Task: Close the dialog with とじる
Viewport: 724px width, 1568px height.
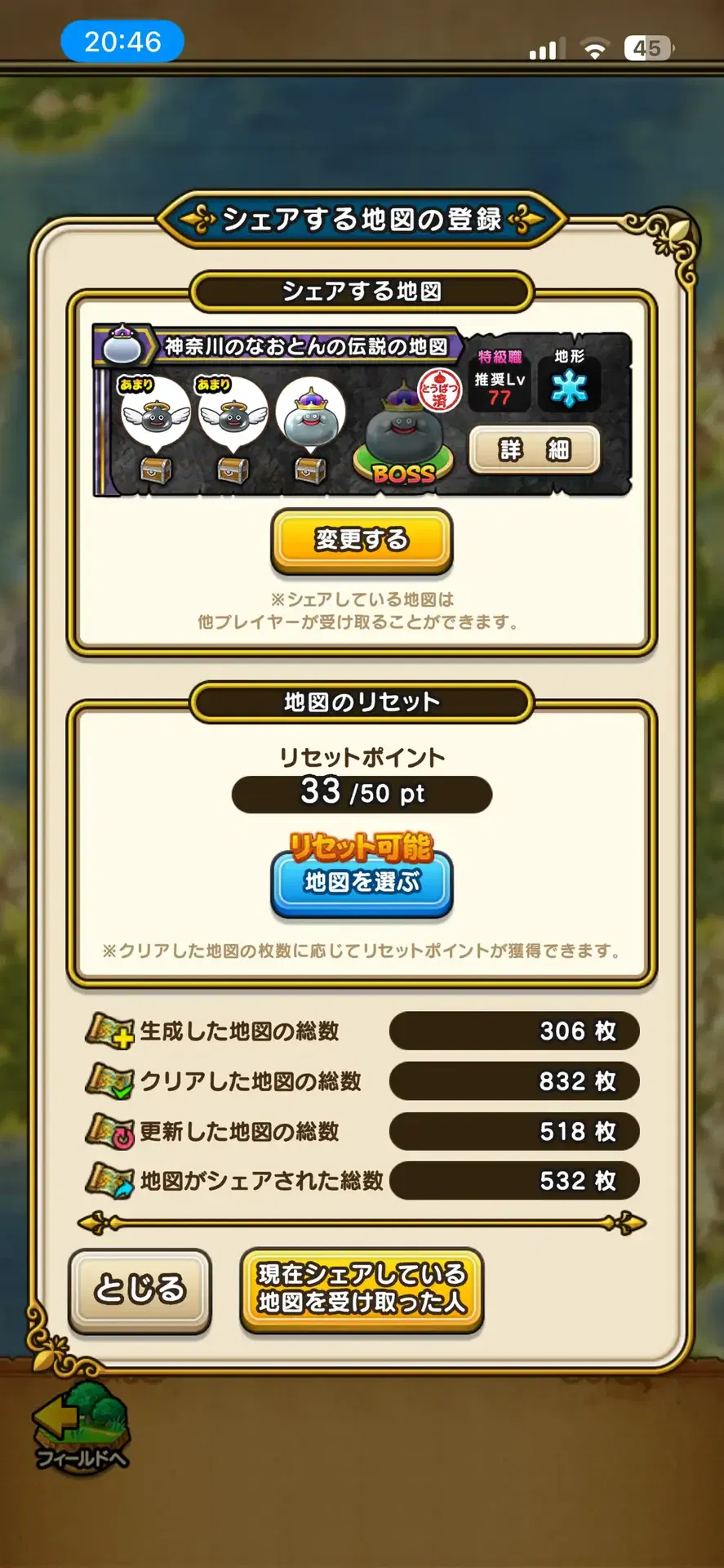Action: pos(140,1290)
